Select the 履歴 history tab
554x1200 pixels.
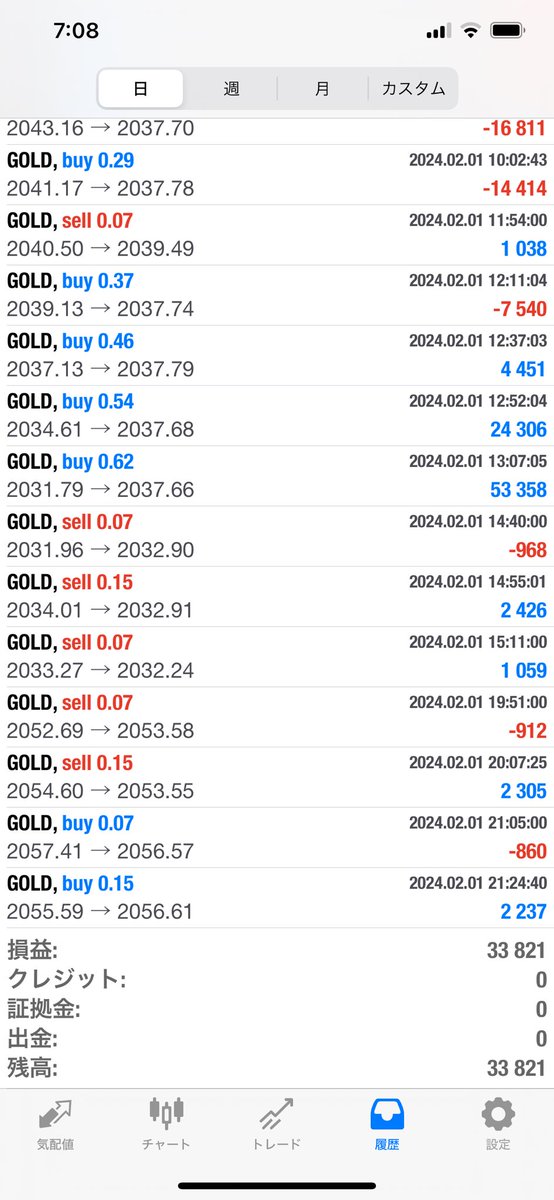click(x=388, y=1124)
